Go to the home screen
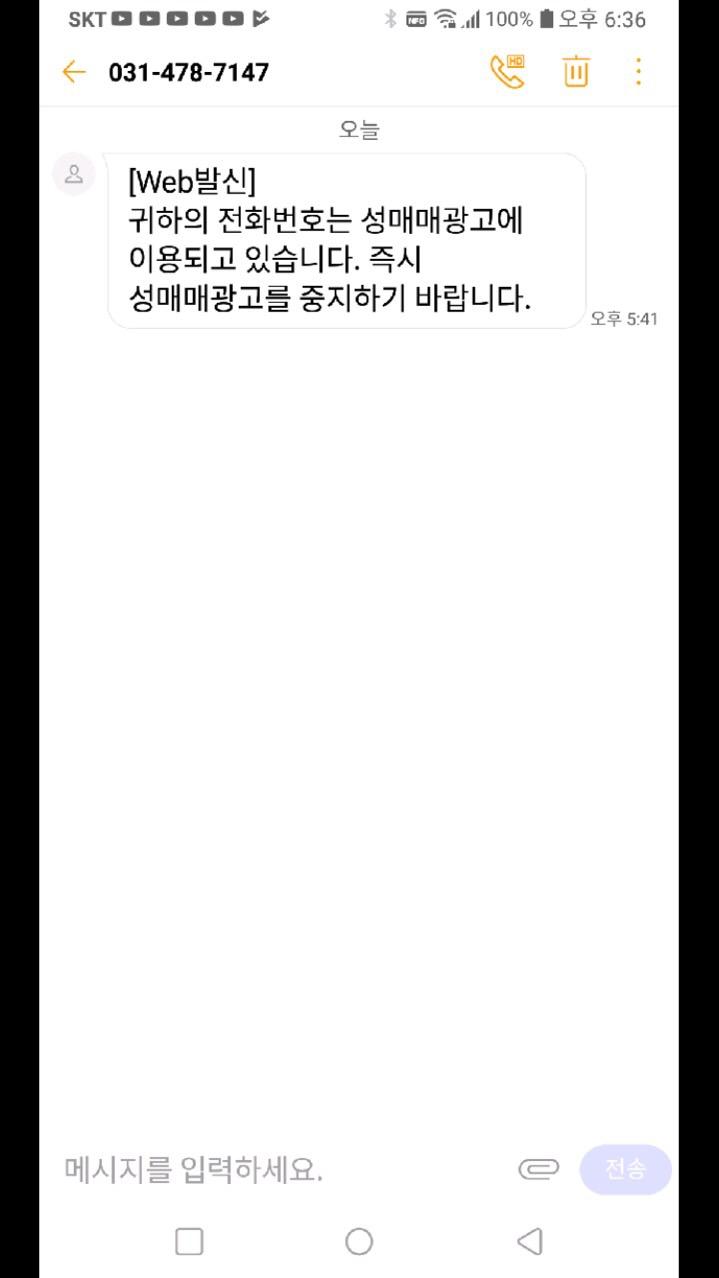 pos(359,1241)
